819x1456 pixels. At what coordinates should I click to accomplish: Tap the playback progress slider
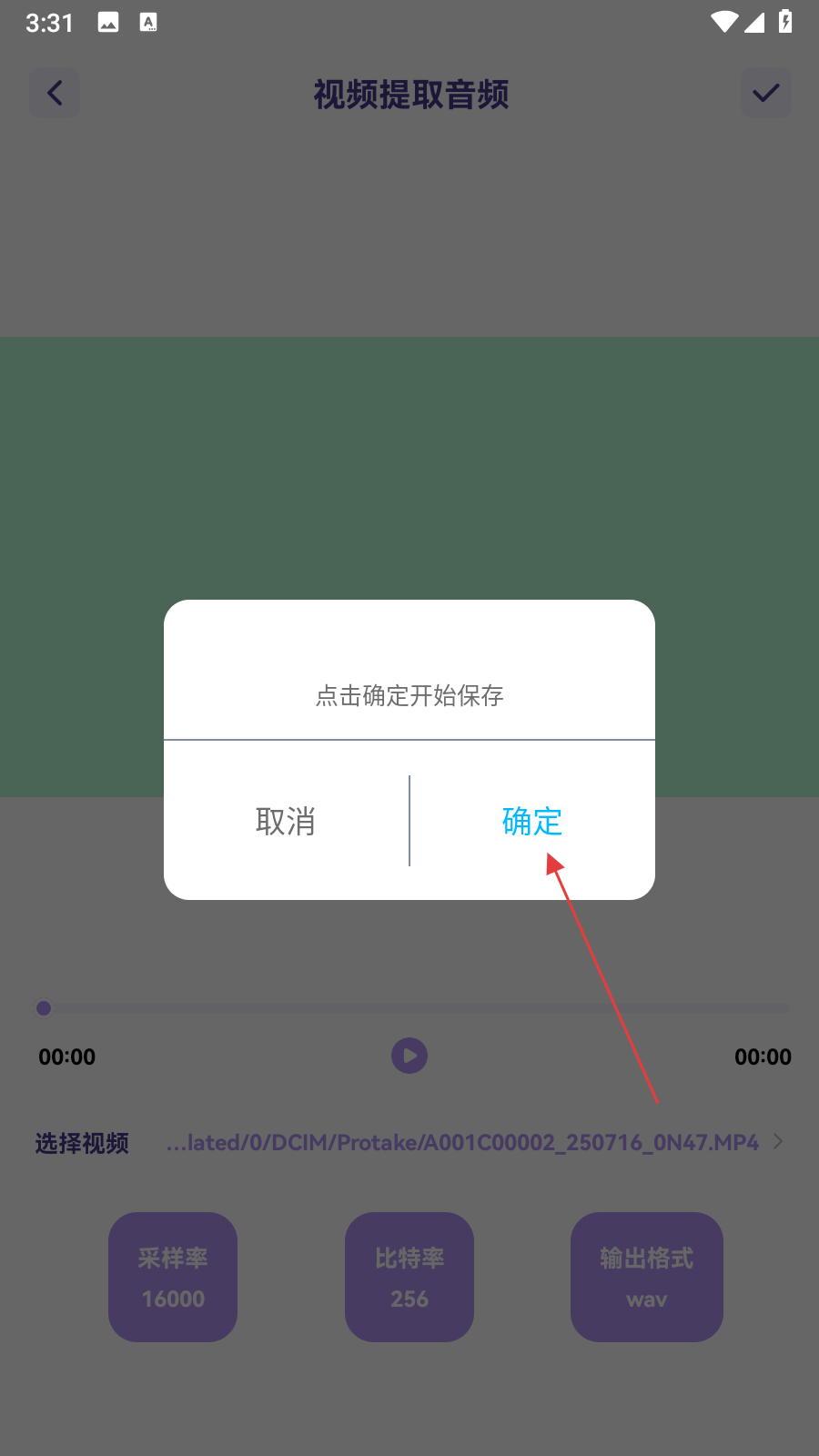click(x=414, y=1008)
